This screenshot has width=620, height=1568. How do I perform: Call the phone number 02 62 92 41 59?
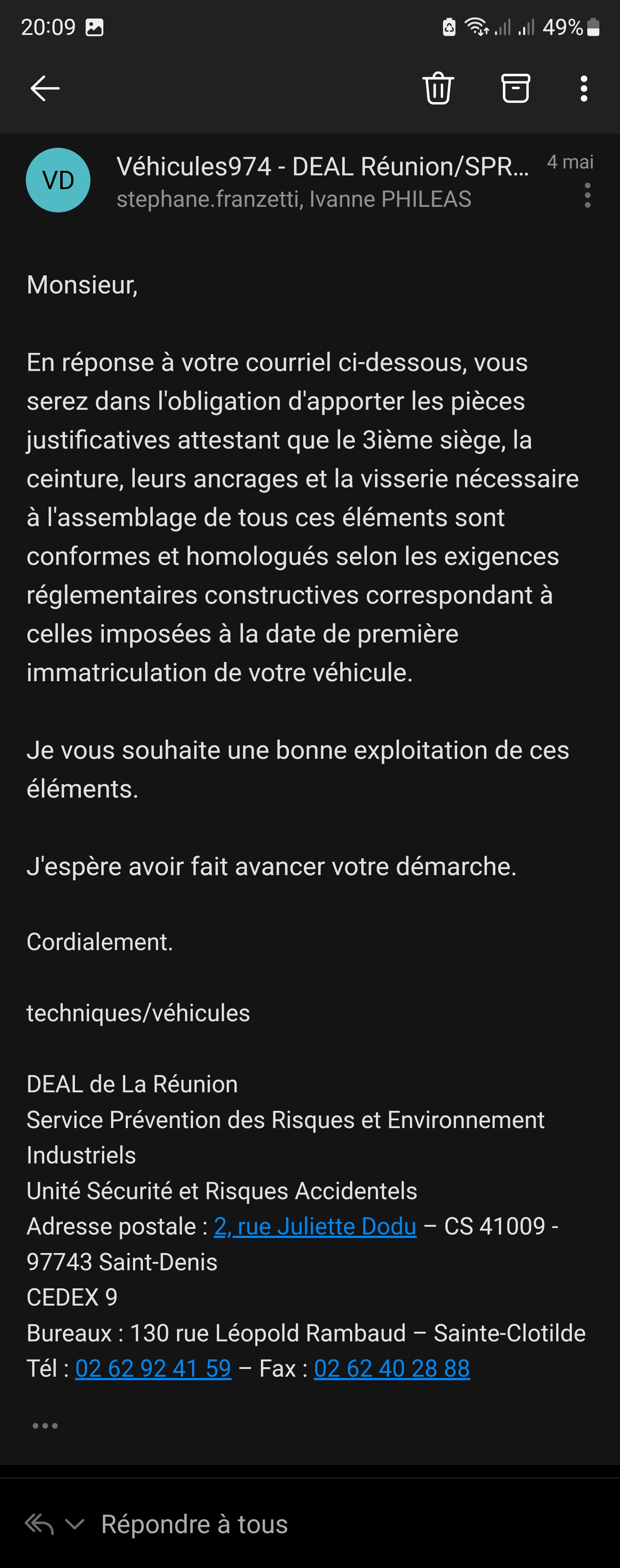tap(153, 1369)
